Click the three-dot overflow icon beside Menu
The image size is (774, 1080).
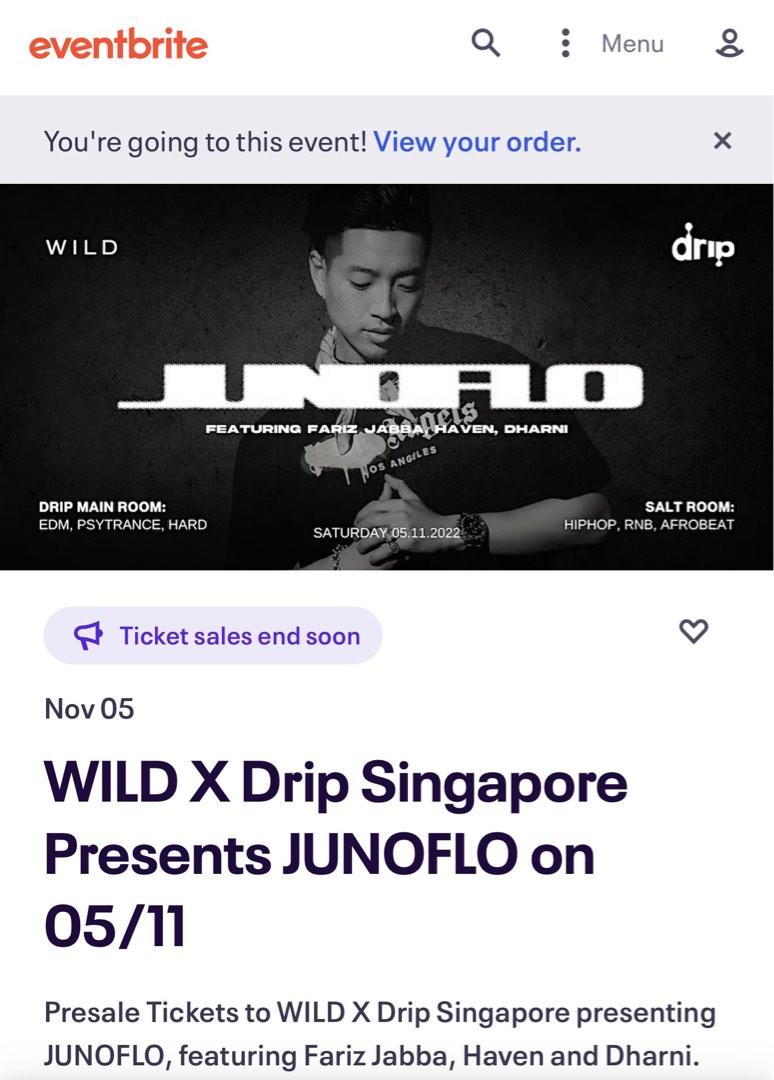pyautogui.click(x=566, y=44)
